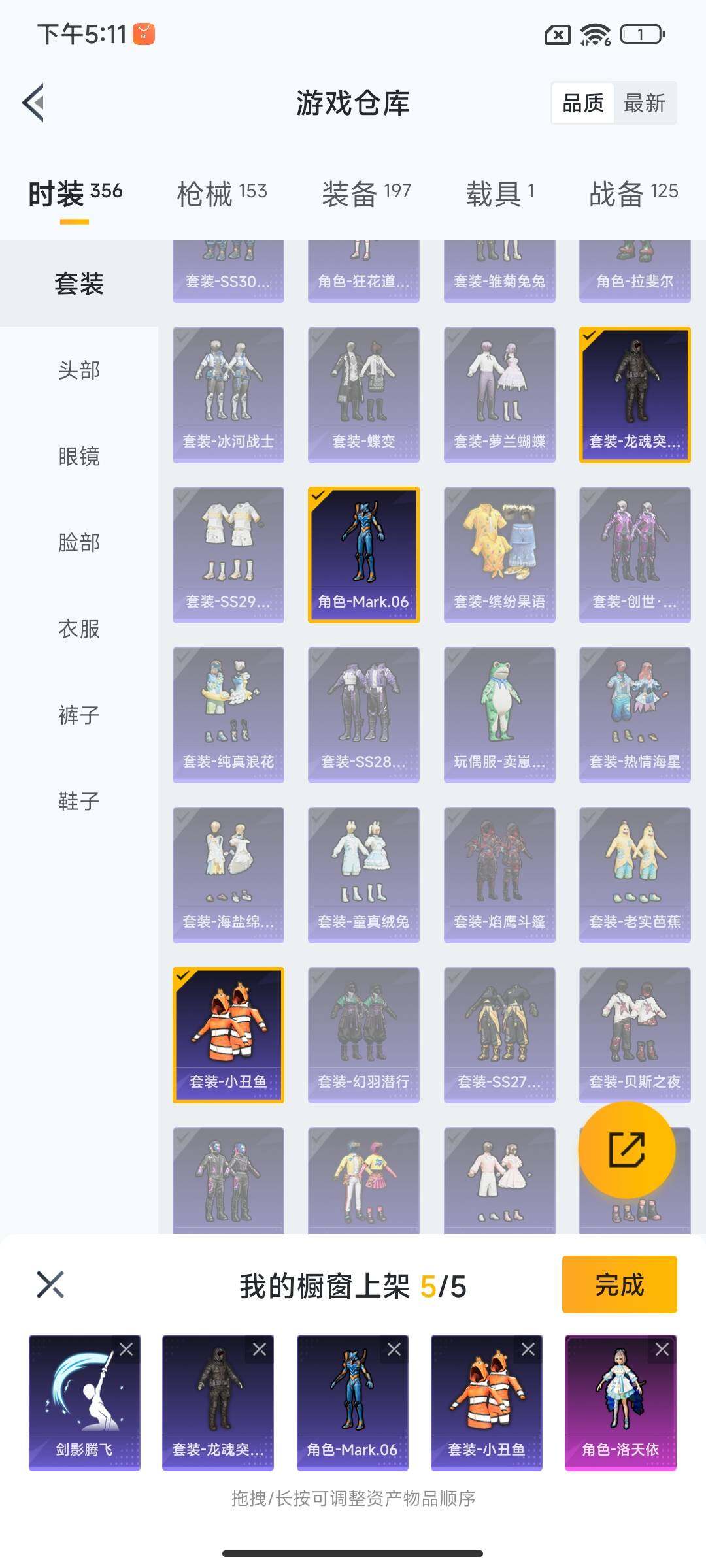Tap the yellow floating share button

point(626,1150)
